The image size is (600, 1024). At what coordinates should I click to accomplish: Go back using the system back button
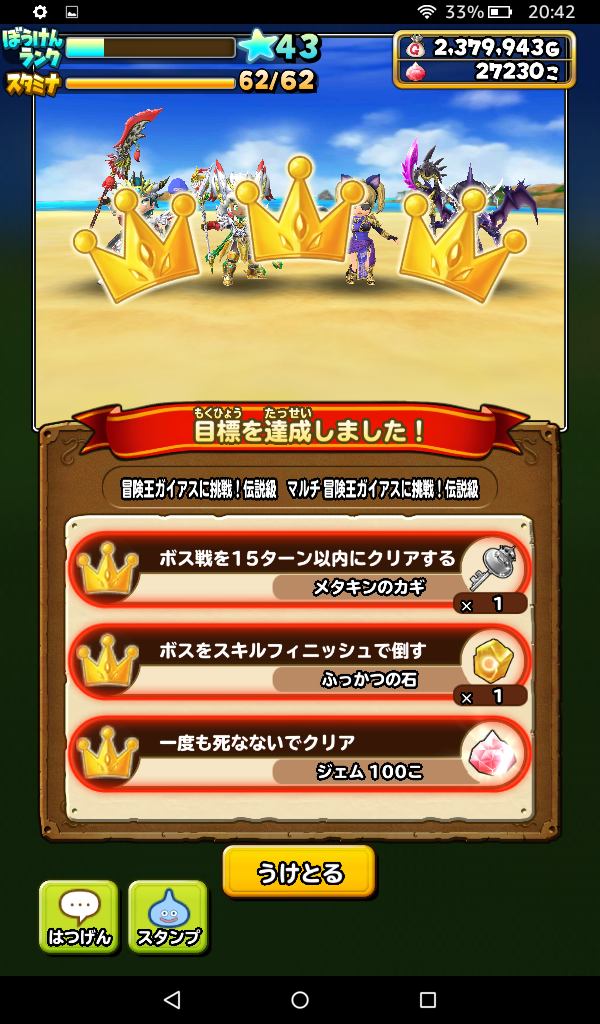[172, 999]
